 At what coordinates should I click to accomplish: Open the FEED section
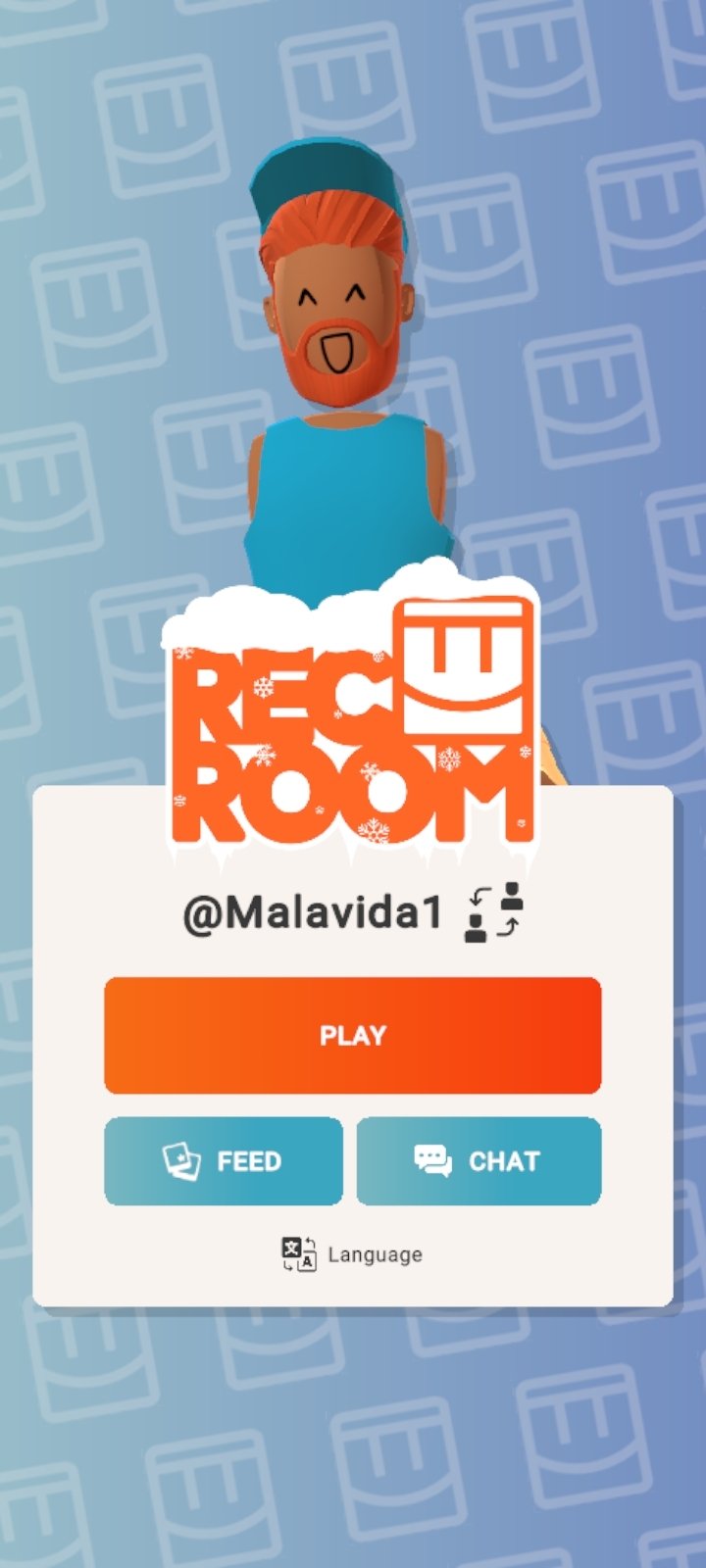(x=224, y=1161)
